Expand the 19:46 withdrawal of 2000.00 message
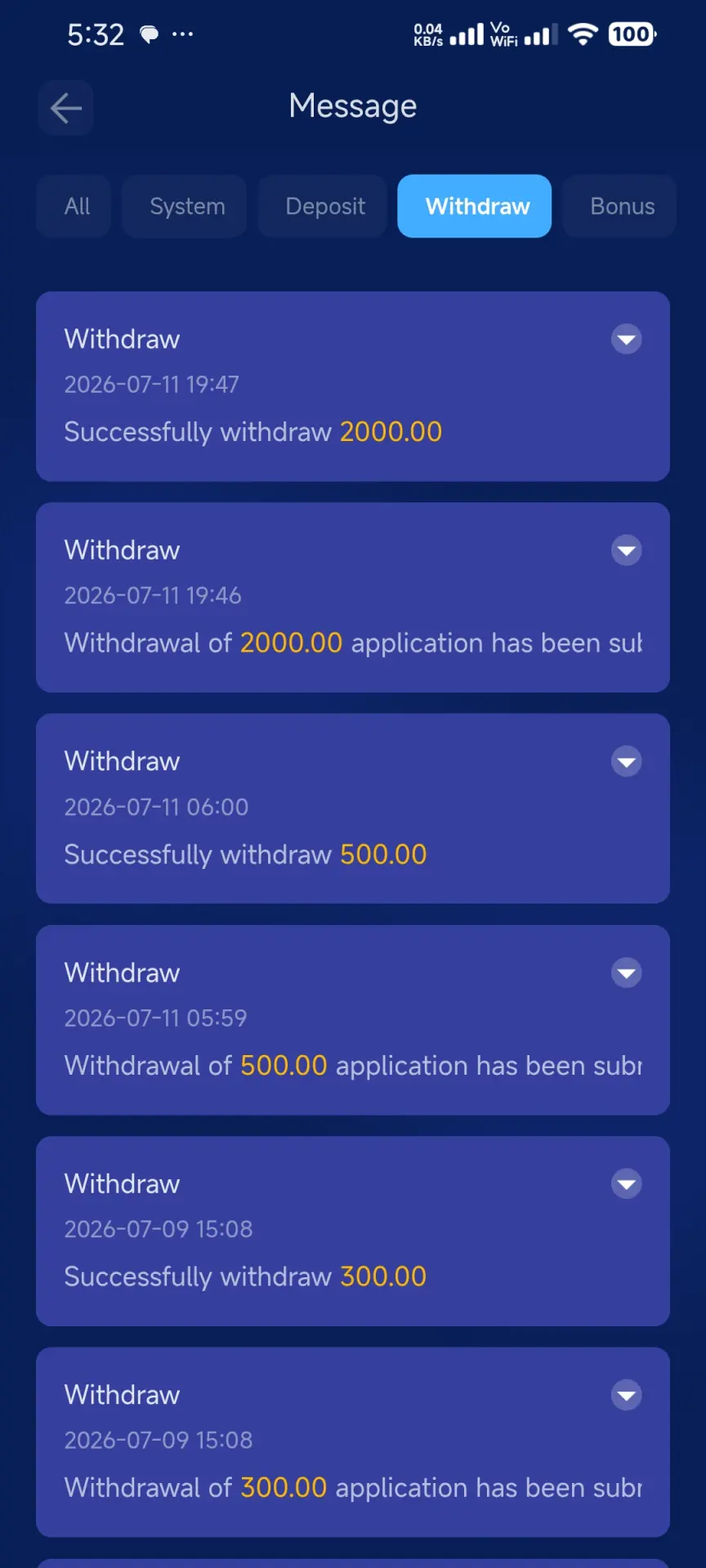 pos(627,550)
